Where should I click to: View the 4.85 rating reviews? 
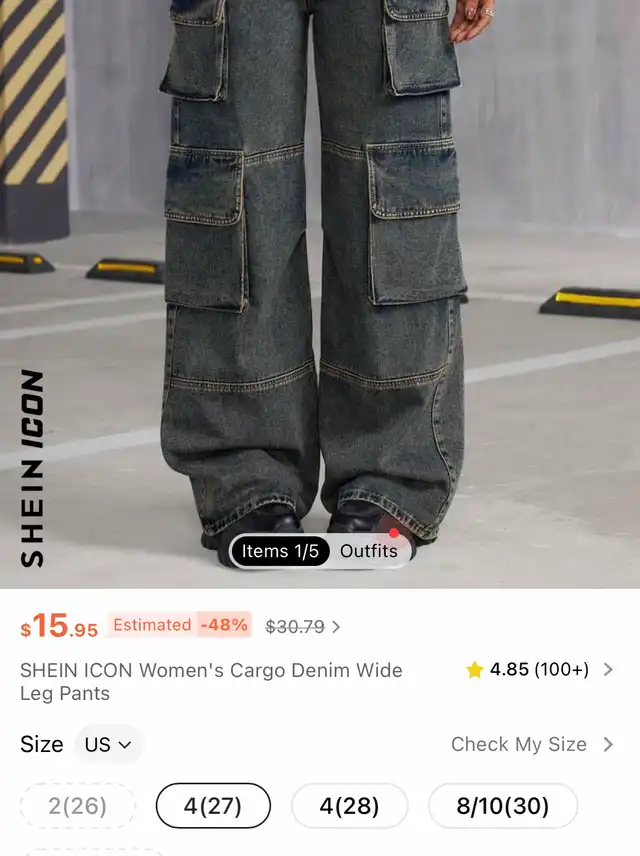pos(540,670)
